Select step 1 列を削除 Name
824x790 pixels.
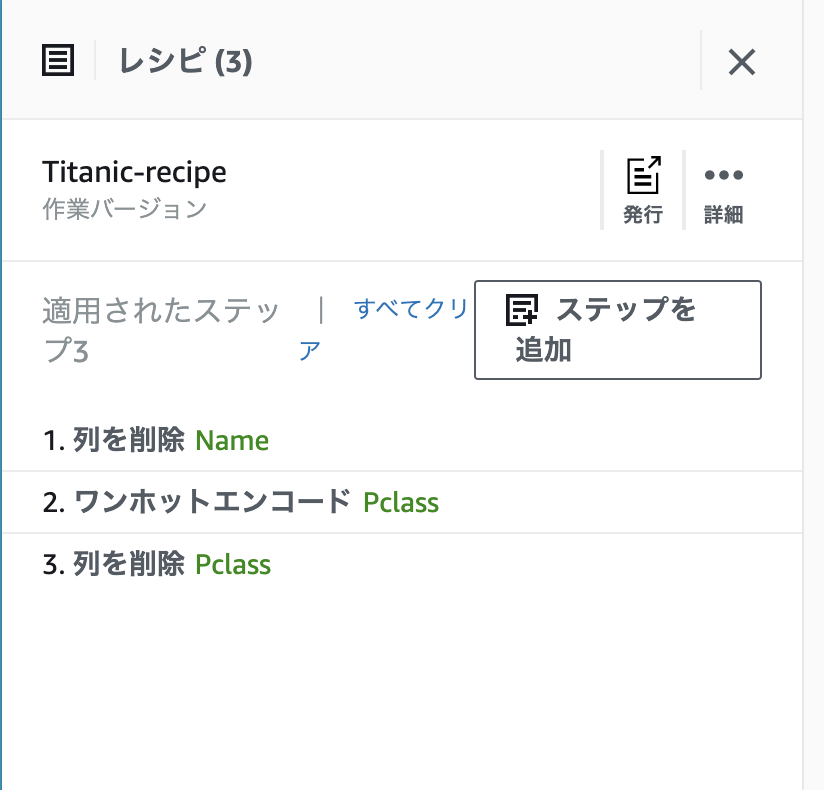pos(157,440)
